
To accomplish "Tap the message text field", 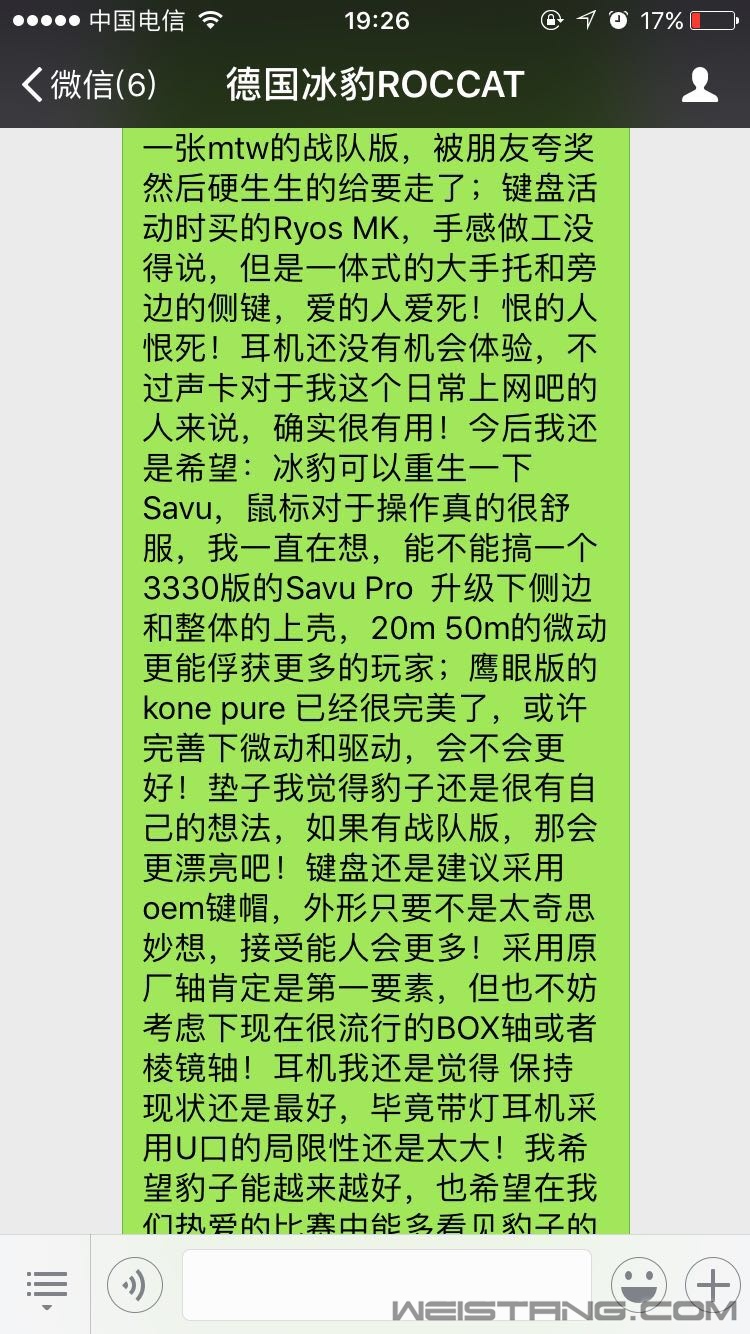I will tap(386, 1285).
